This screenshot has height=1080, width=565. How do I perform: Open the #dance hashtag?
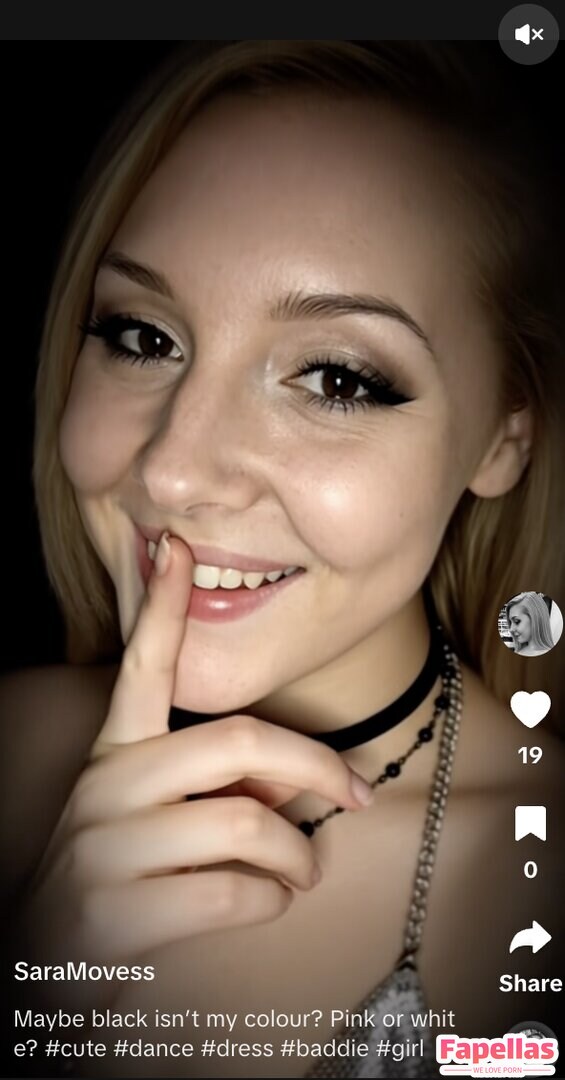tap(154, 1048)
